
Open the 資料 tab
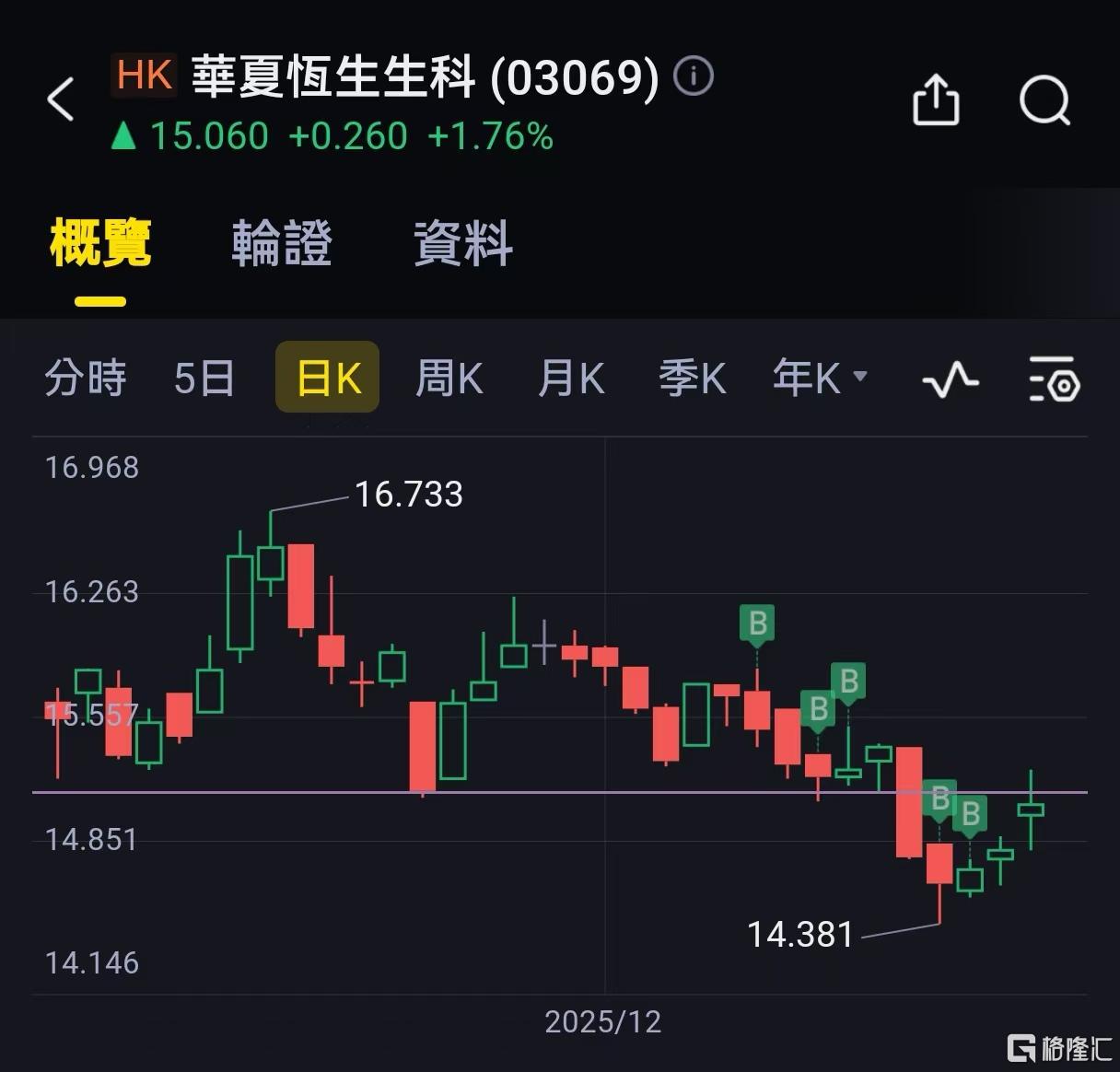tap(462, 243)
